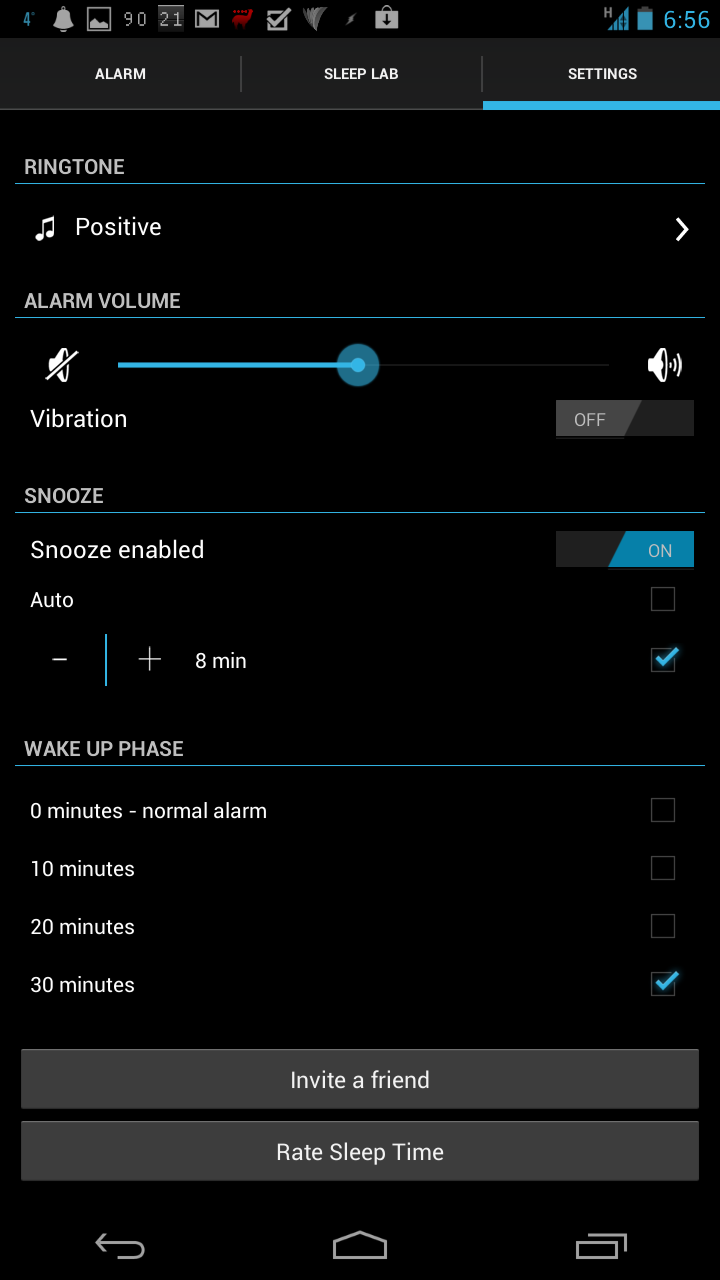Decrease snooze minutes with minus
The height and width of the screenshot is (1280, 720).
point(60,660)
